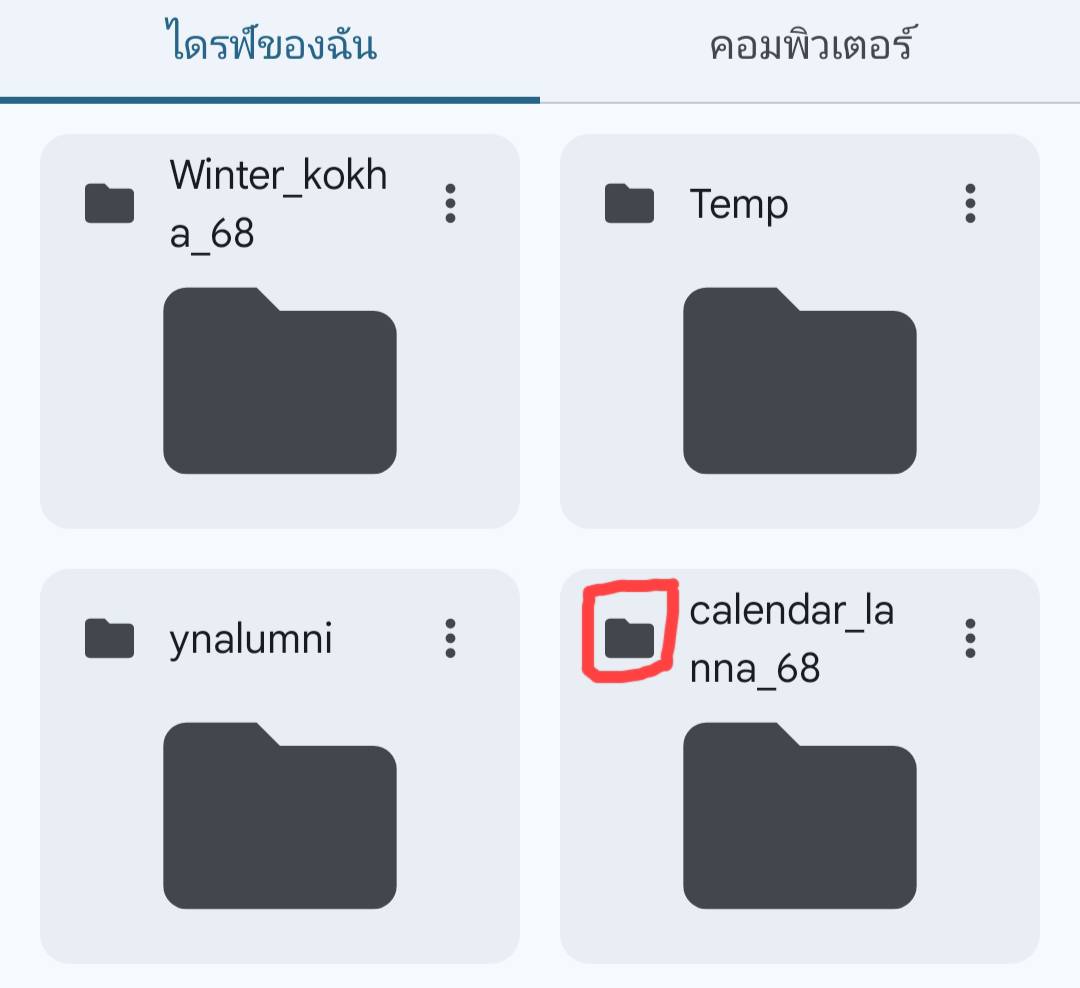
Task: Open the Winter_kokha_68 folder
Action: (x=279, y=380)
